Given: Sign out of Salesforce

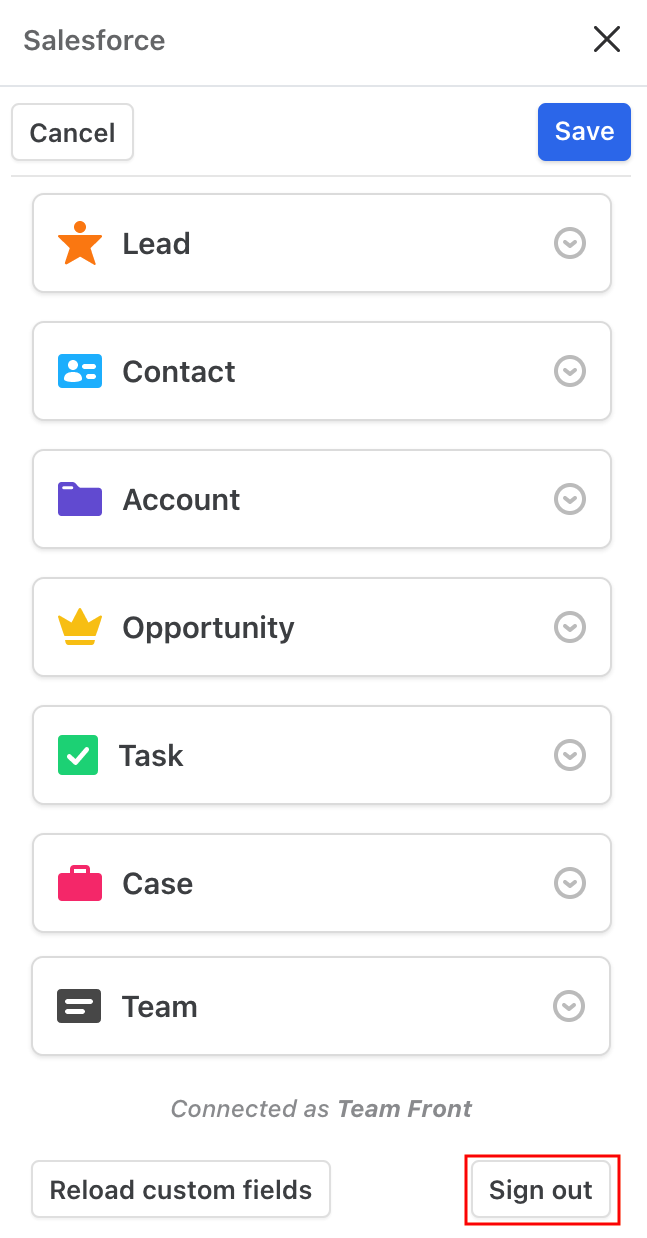Looking at the screenshot, I should 541,1189.
